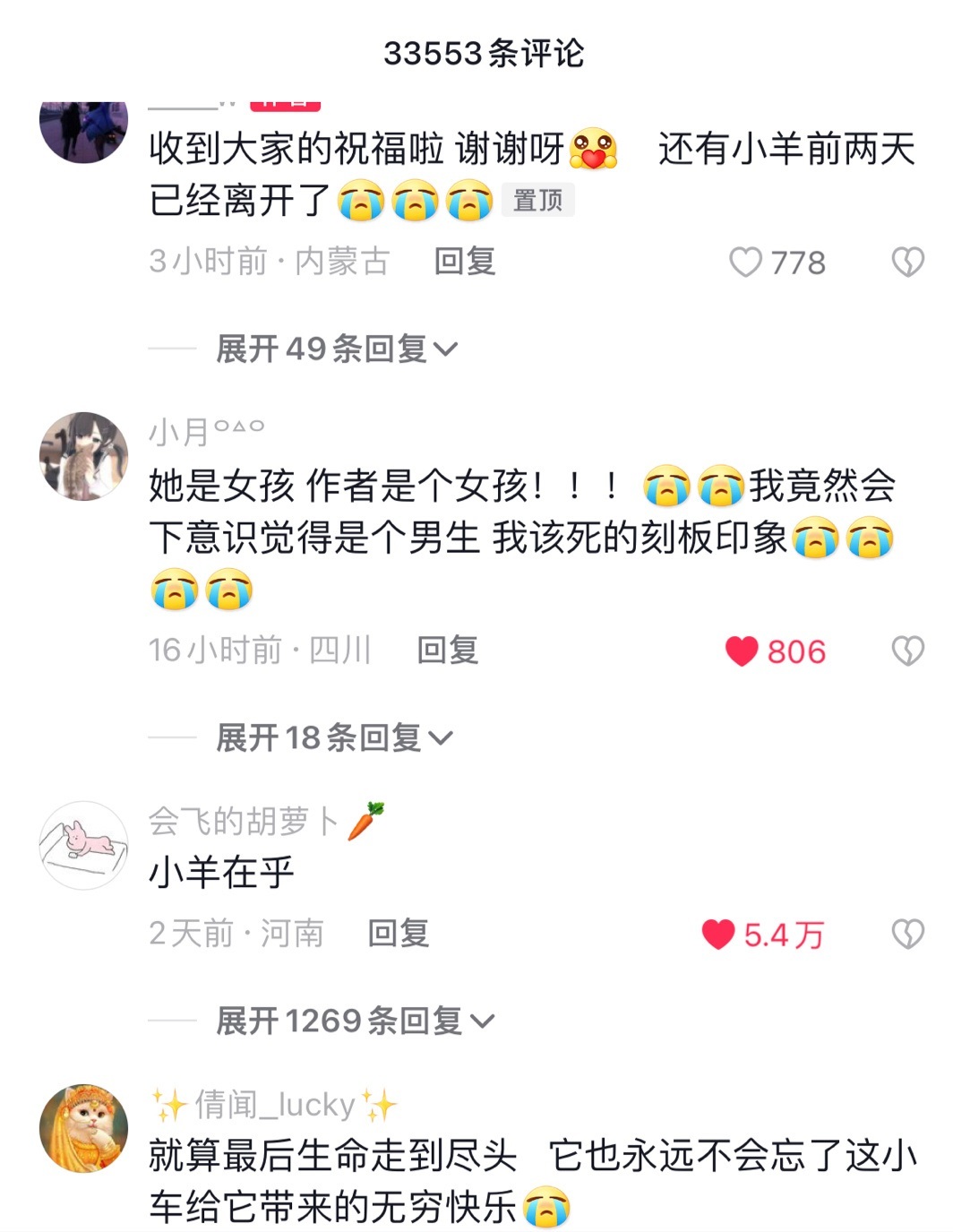Open 会飞的胡萝卜's profile avatar
The width and height of the screenshot is (953, 1232).
click(84, 845)
